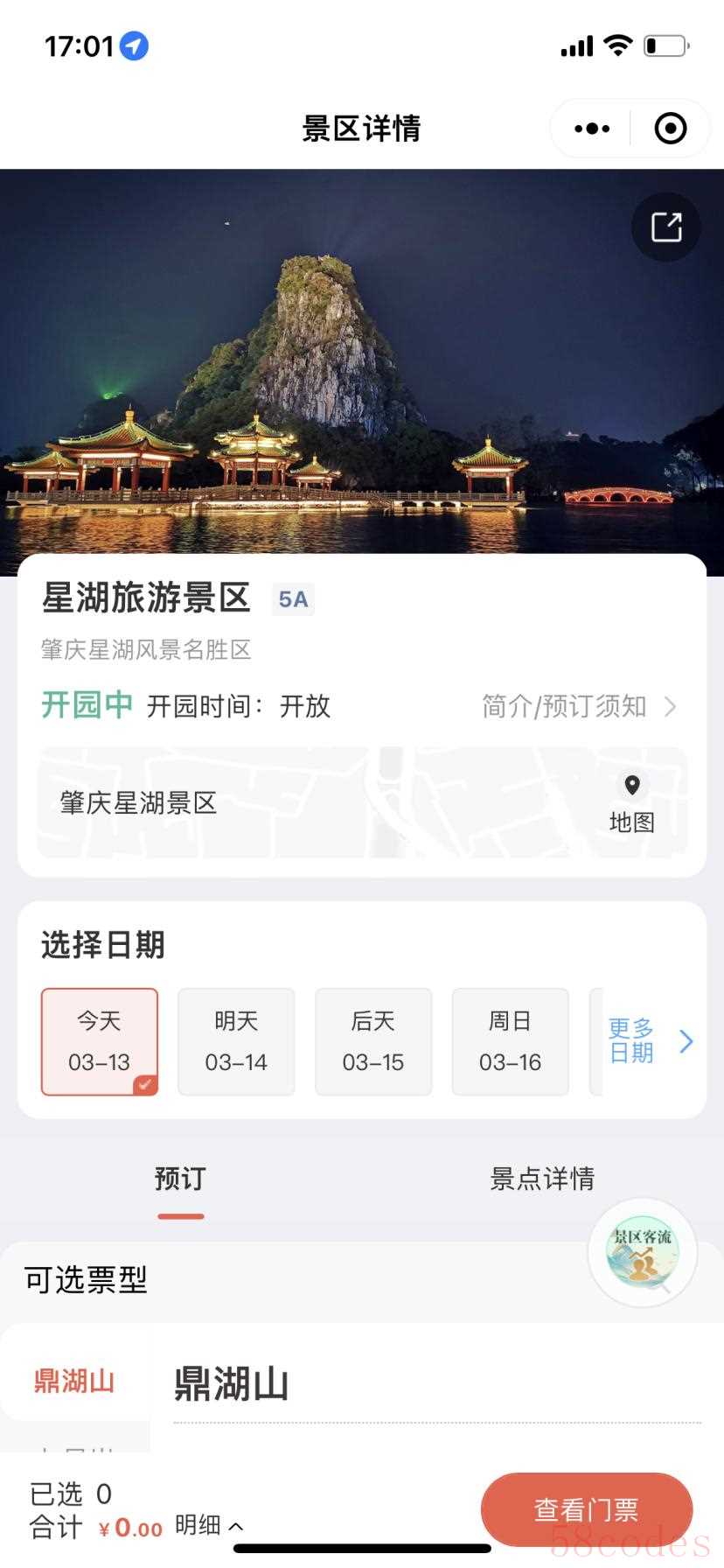Share this scenic spot page
Screen dimensions: 724x1568
coord(665,227)
